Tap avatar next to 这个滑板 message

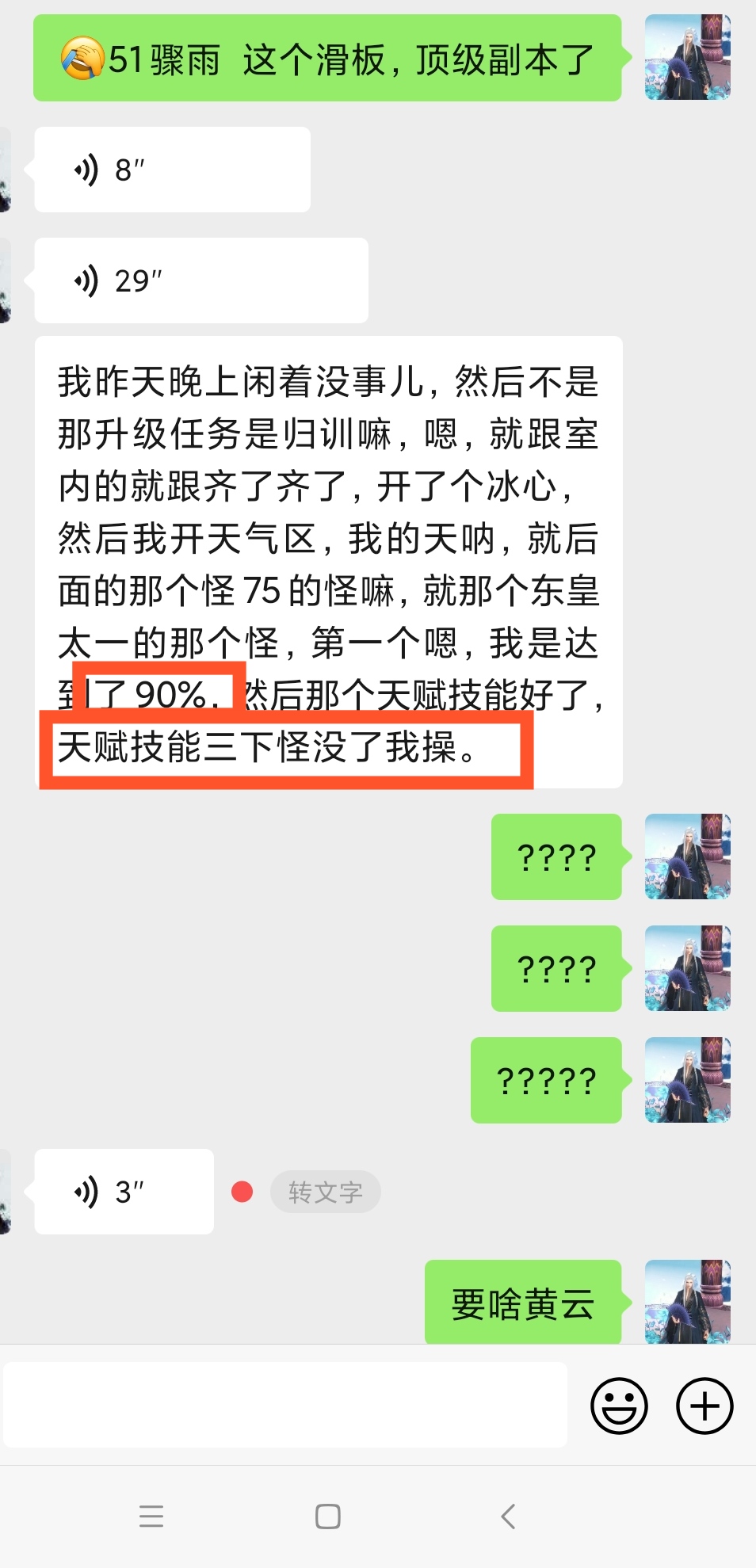click(x=688, y=57)
